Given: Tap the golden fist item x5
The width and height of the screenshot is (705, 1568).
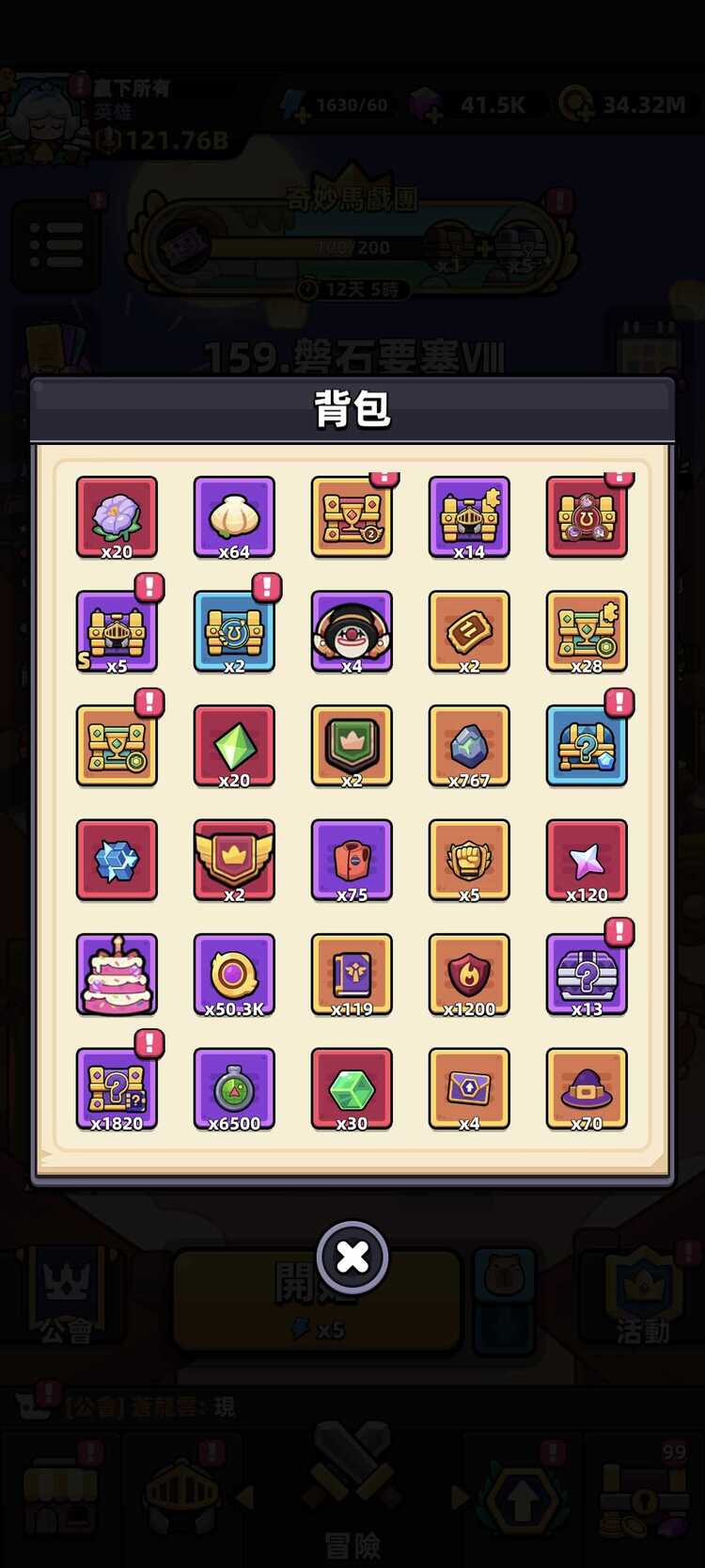Looking at the screenshot, I should point(469,860).
